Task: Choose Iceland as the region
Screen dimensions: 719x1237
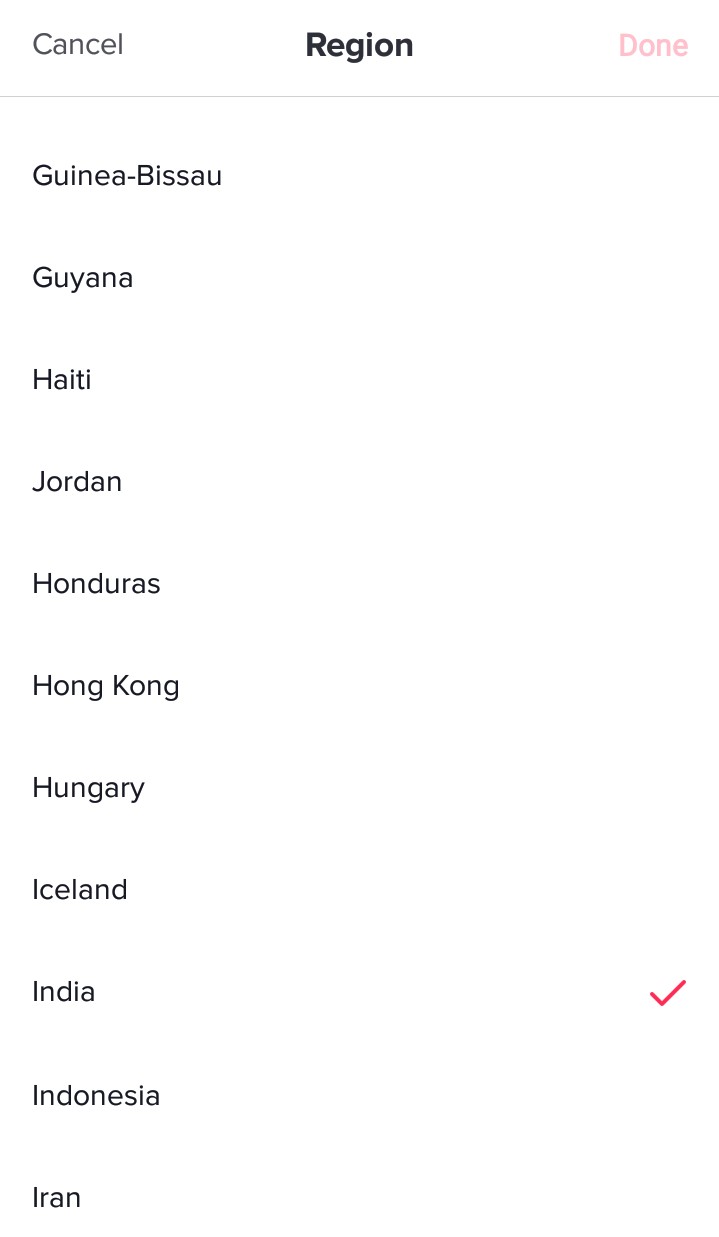Action: (80, 890)
